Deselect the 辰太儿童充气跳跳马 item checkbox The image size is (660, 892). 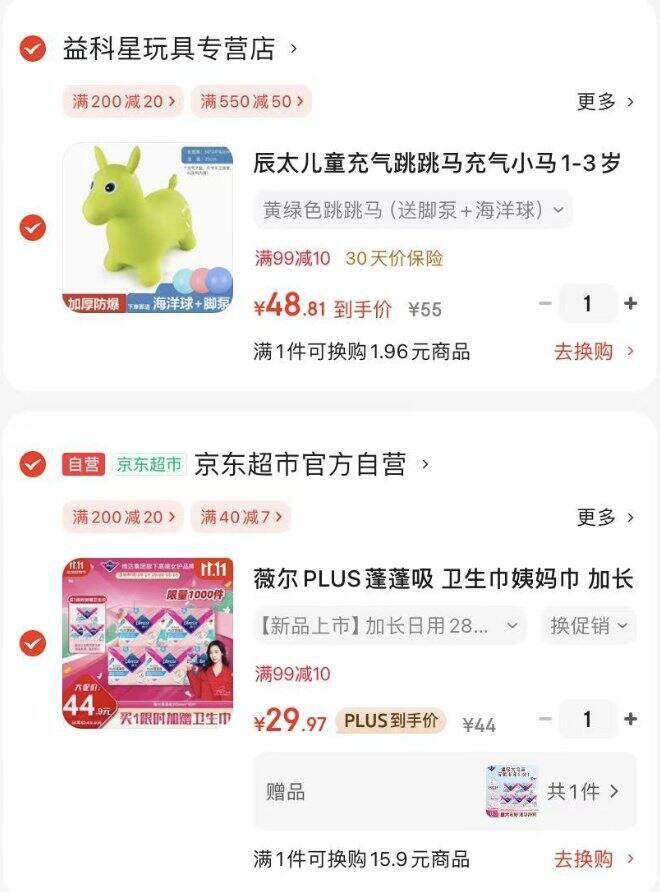33,228
